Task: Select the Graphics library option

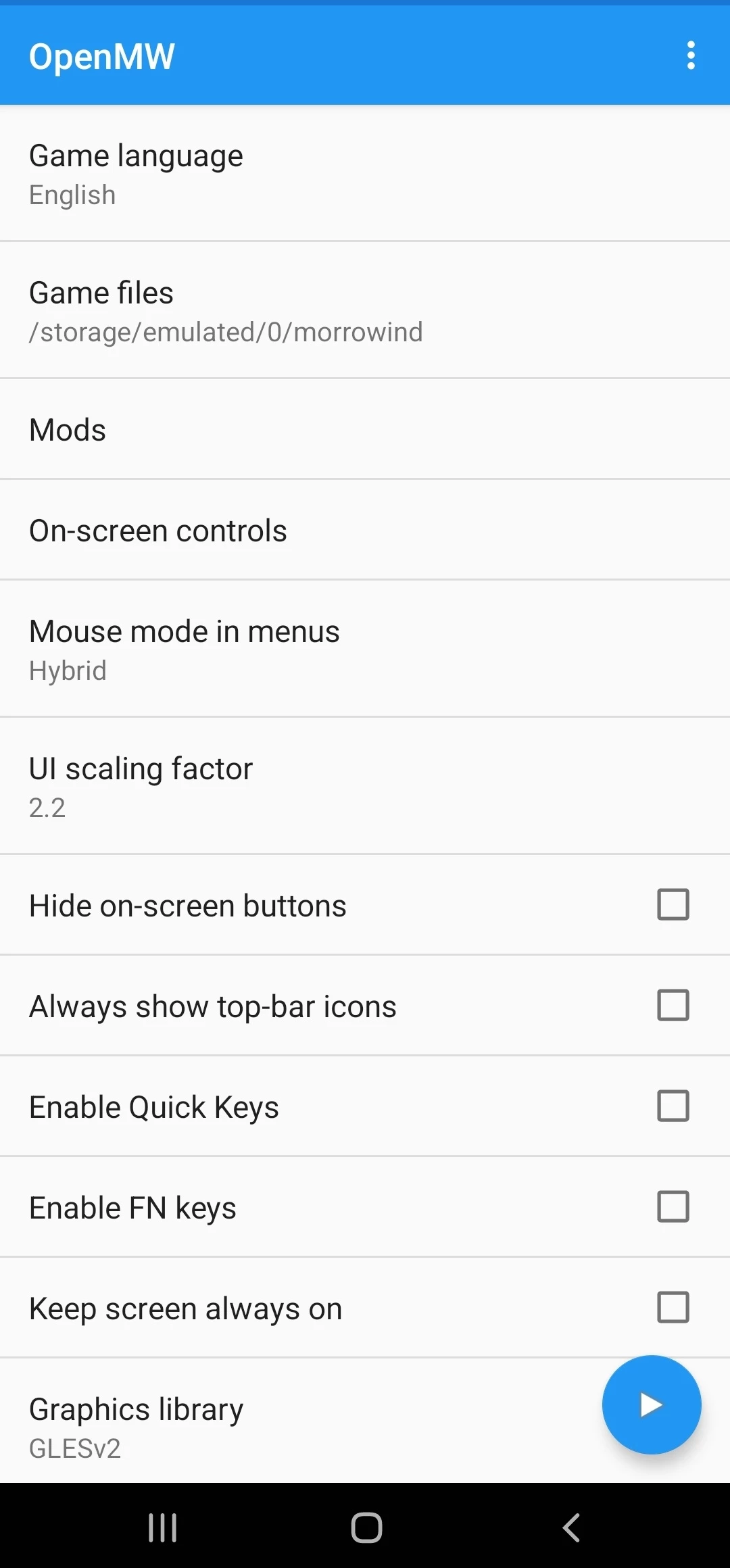Action: coord(365,1421)
